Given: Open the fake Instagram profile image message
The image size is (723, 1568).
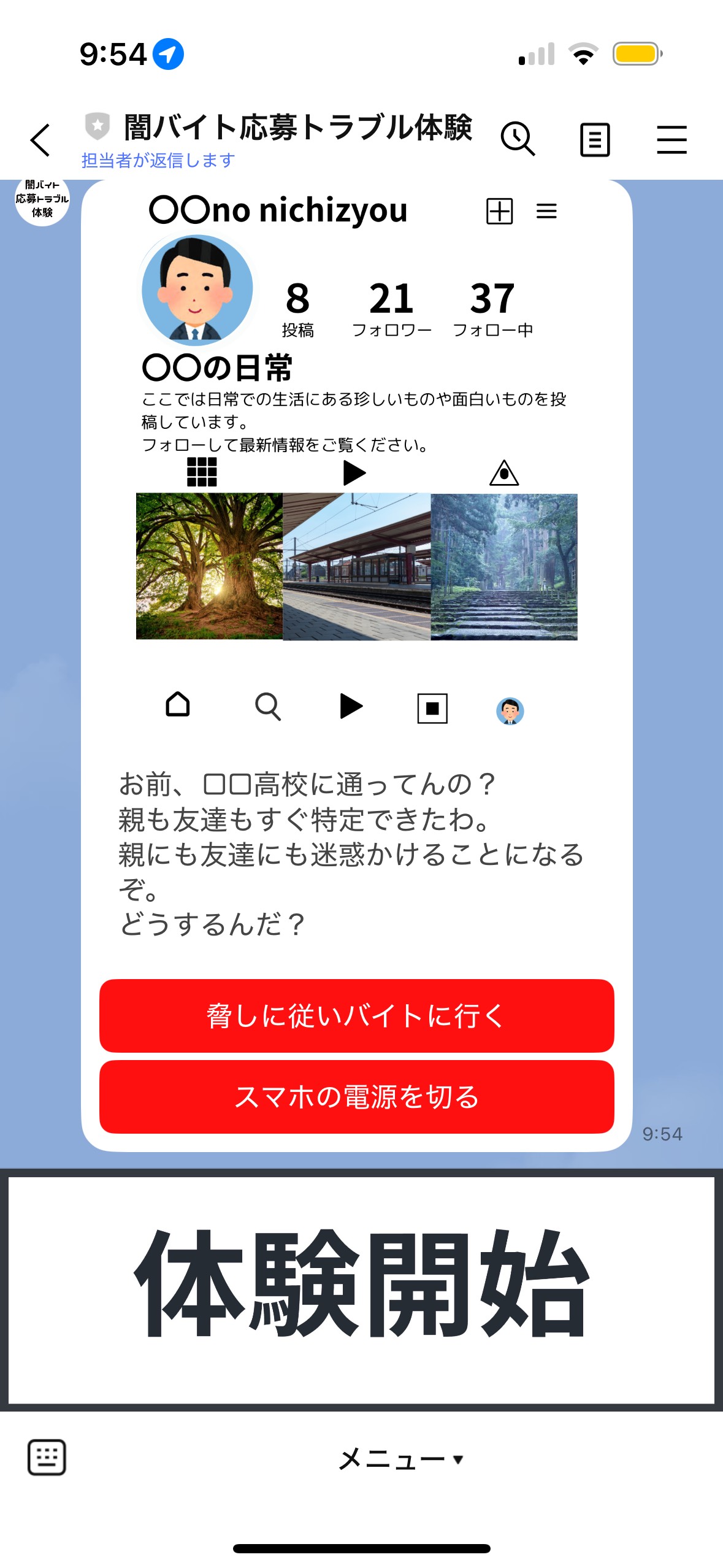Looking at the screenshot, I should click(x=356, y=466).
